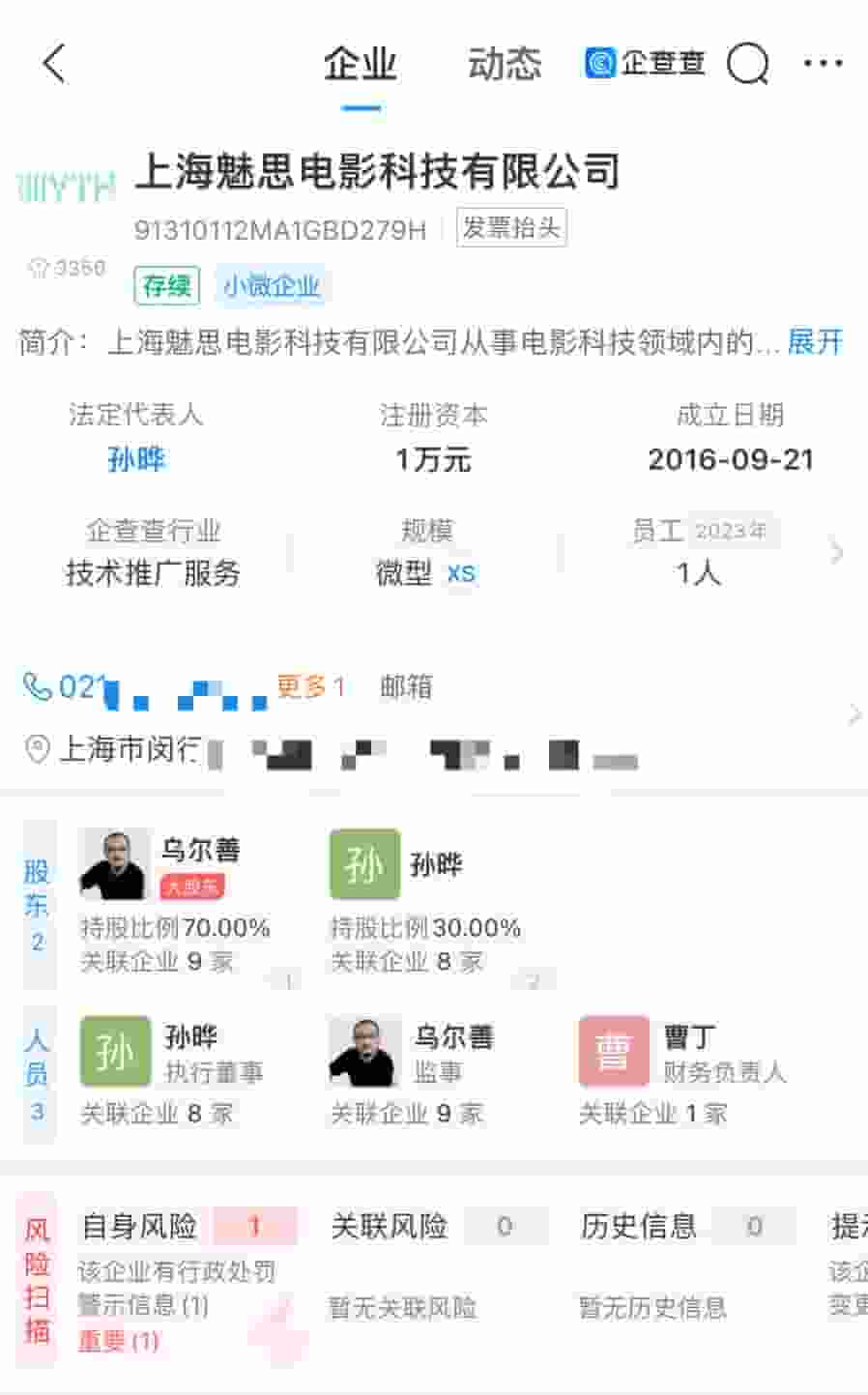Tap the 发票抬头 button
Screen dimensions: 868x1395
pos(510,228)
